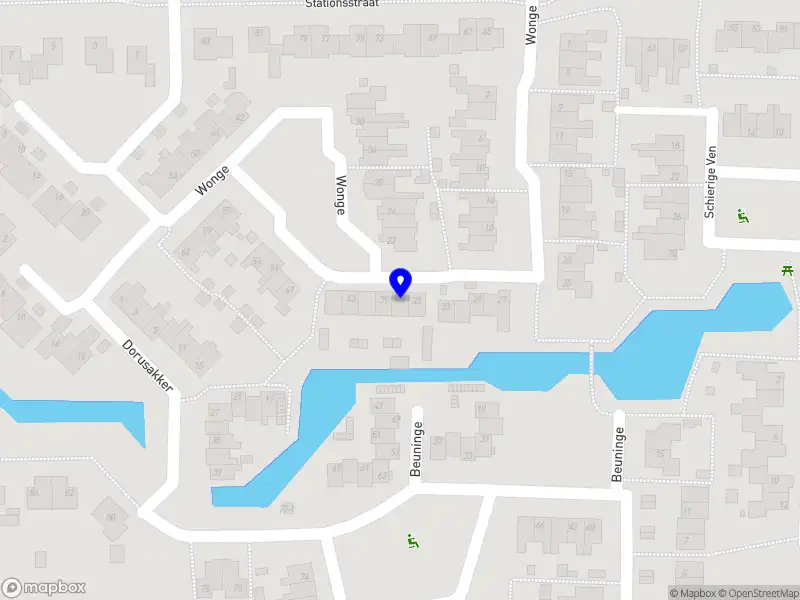800x600 pixels.
Task: Open the © OpenStreetMap attribution link
Action: (x=757, y=593)
